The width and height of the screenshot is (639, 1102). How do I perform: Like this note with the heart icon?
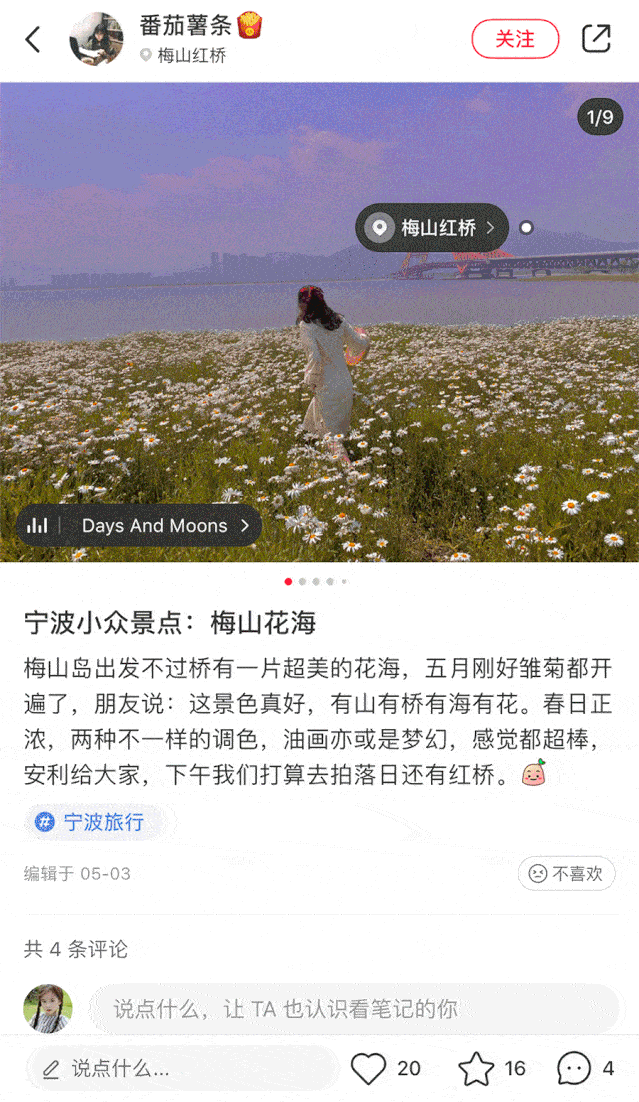369,1068
